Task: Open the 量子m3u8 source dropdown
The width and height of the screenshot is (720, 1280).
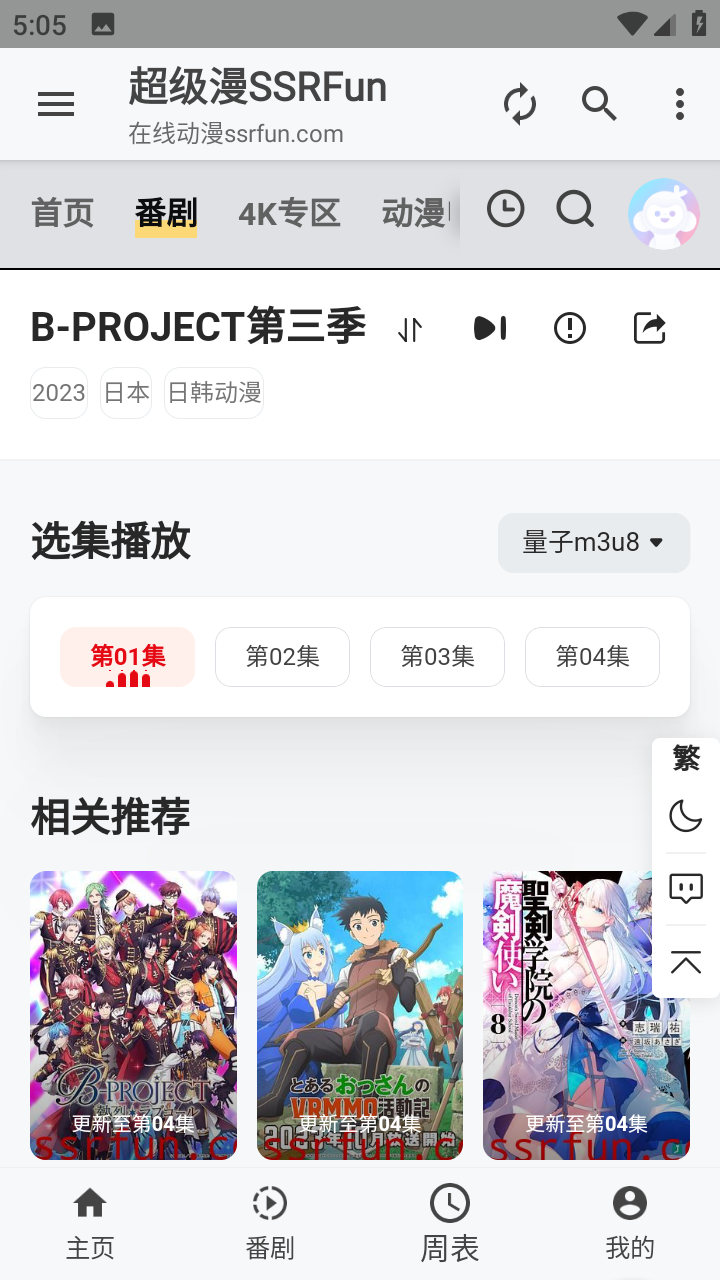Action: [593, 542]
